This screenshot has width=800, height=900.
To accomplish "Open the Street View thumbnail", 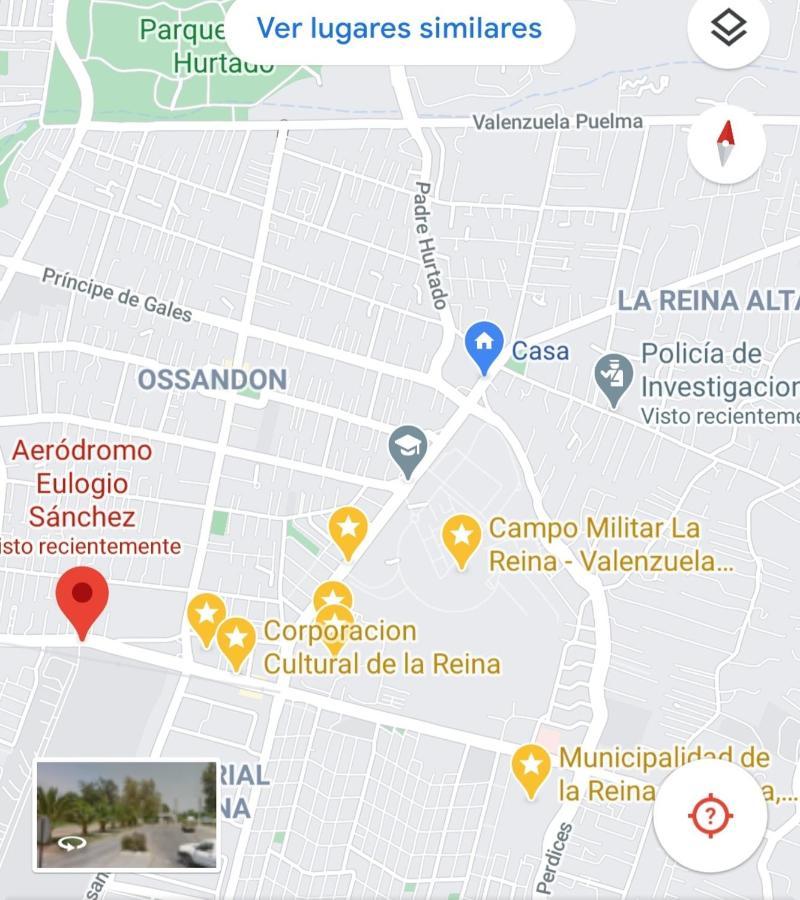I will click(x=126, y=815).
